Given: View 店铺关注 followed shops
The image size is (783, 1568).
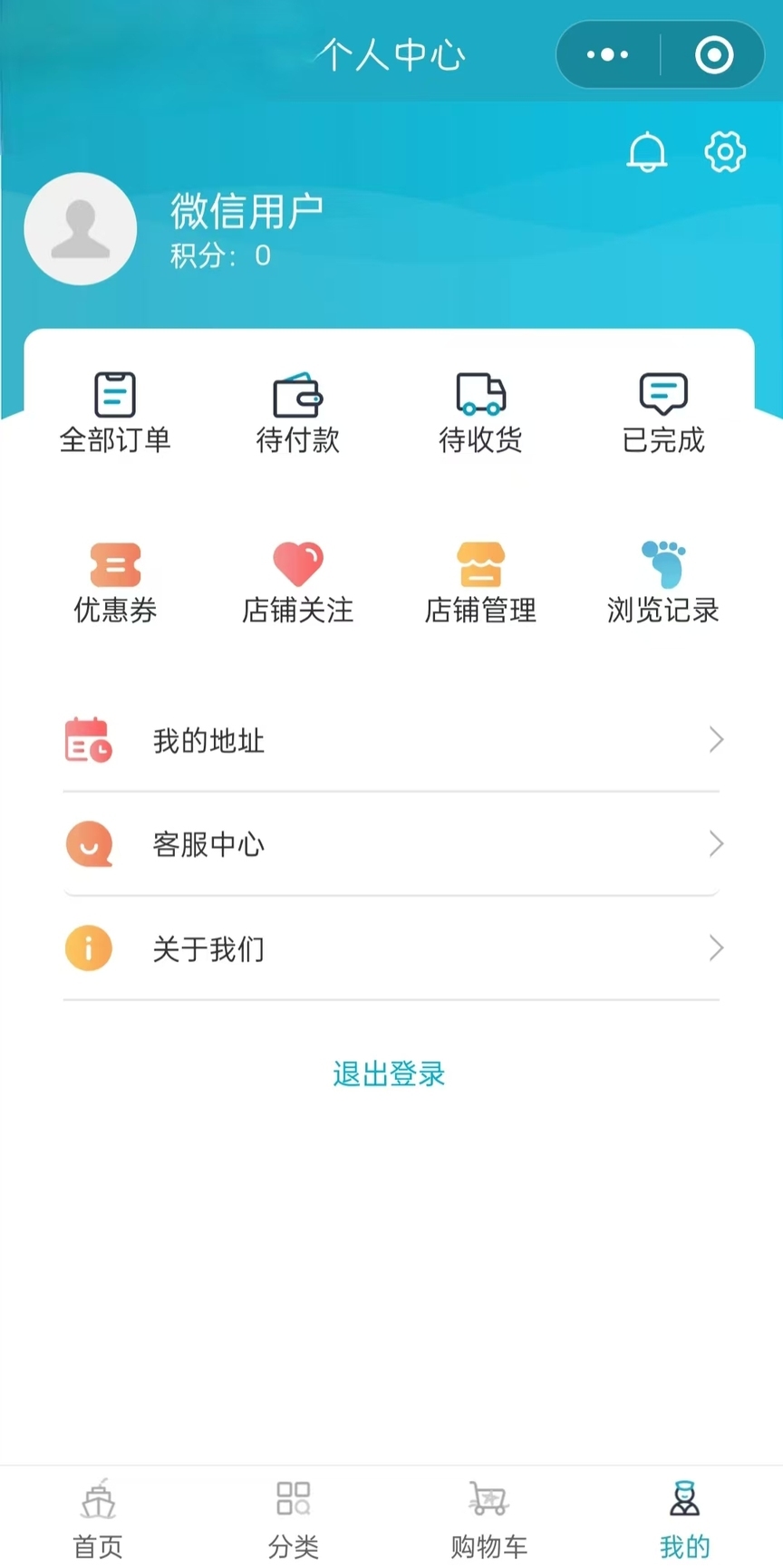Looking at the screenshot, I should tap(298, 583).
